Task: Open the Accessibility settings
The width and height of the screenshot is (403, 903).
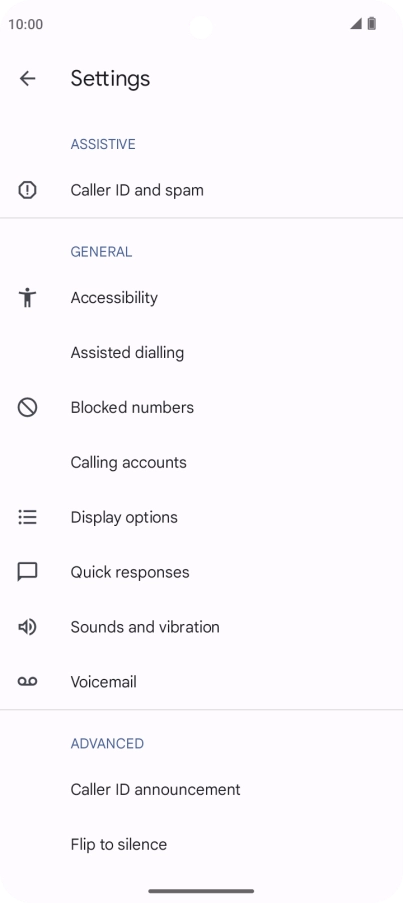Action: click(x=202, y=298)
